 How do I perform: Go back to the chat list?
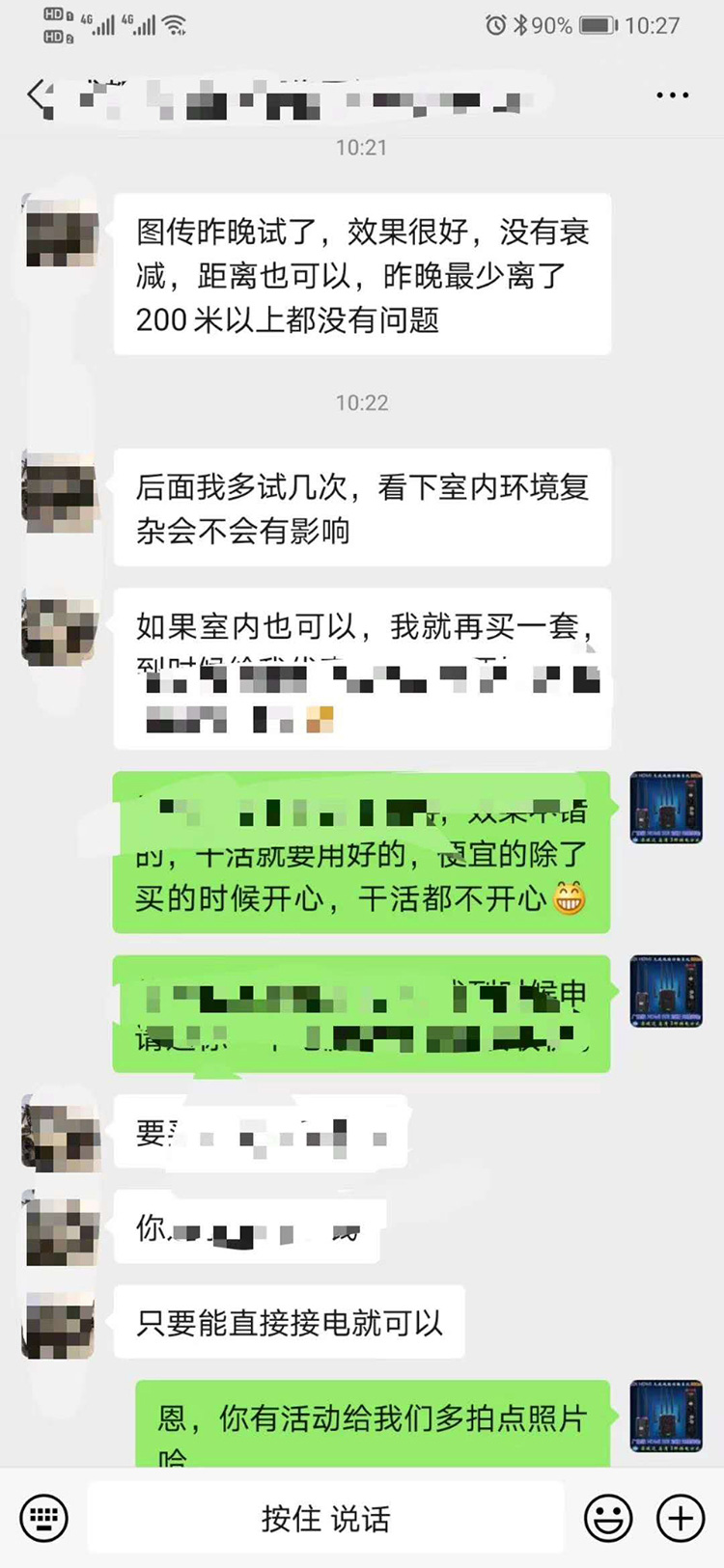pos(37,96)
